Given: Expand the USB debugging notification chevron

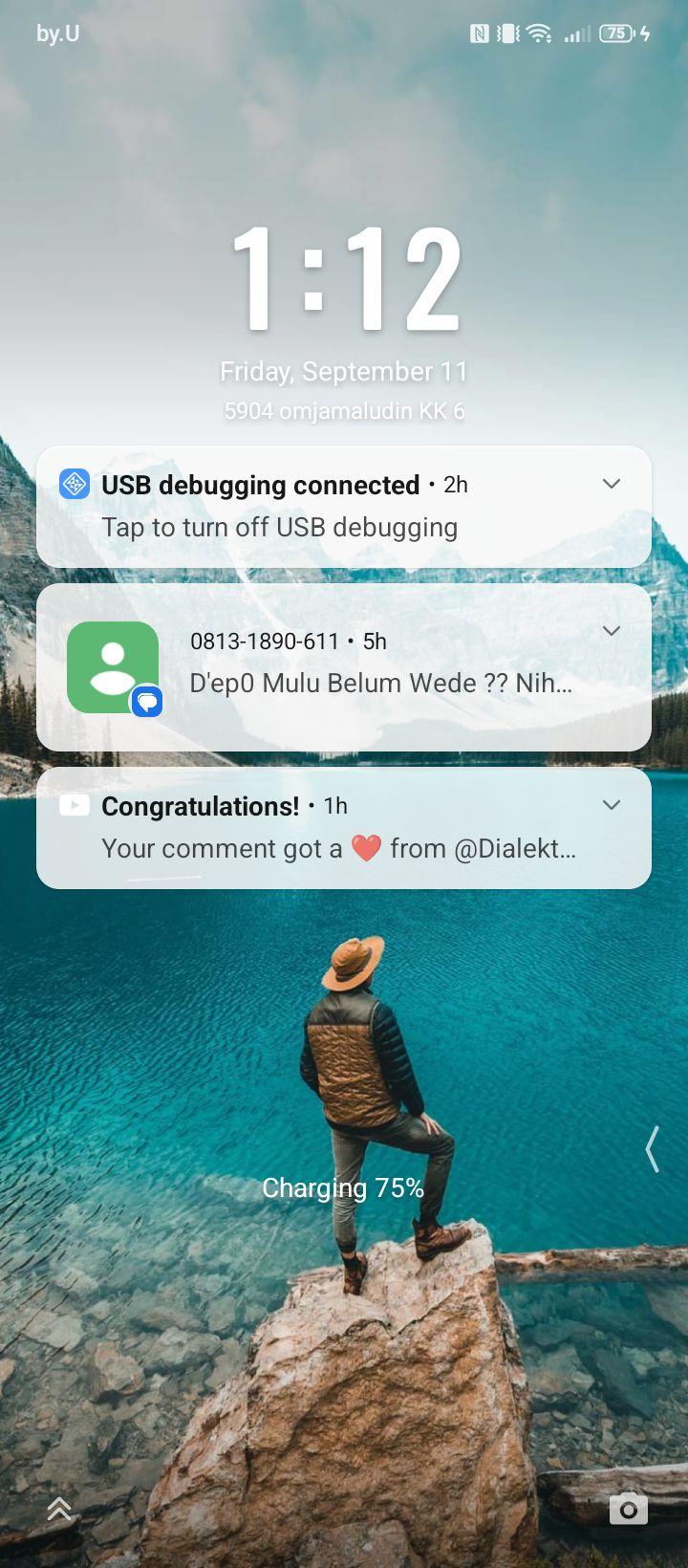Looking at the screenshot, I should coord(612,484).
